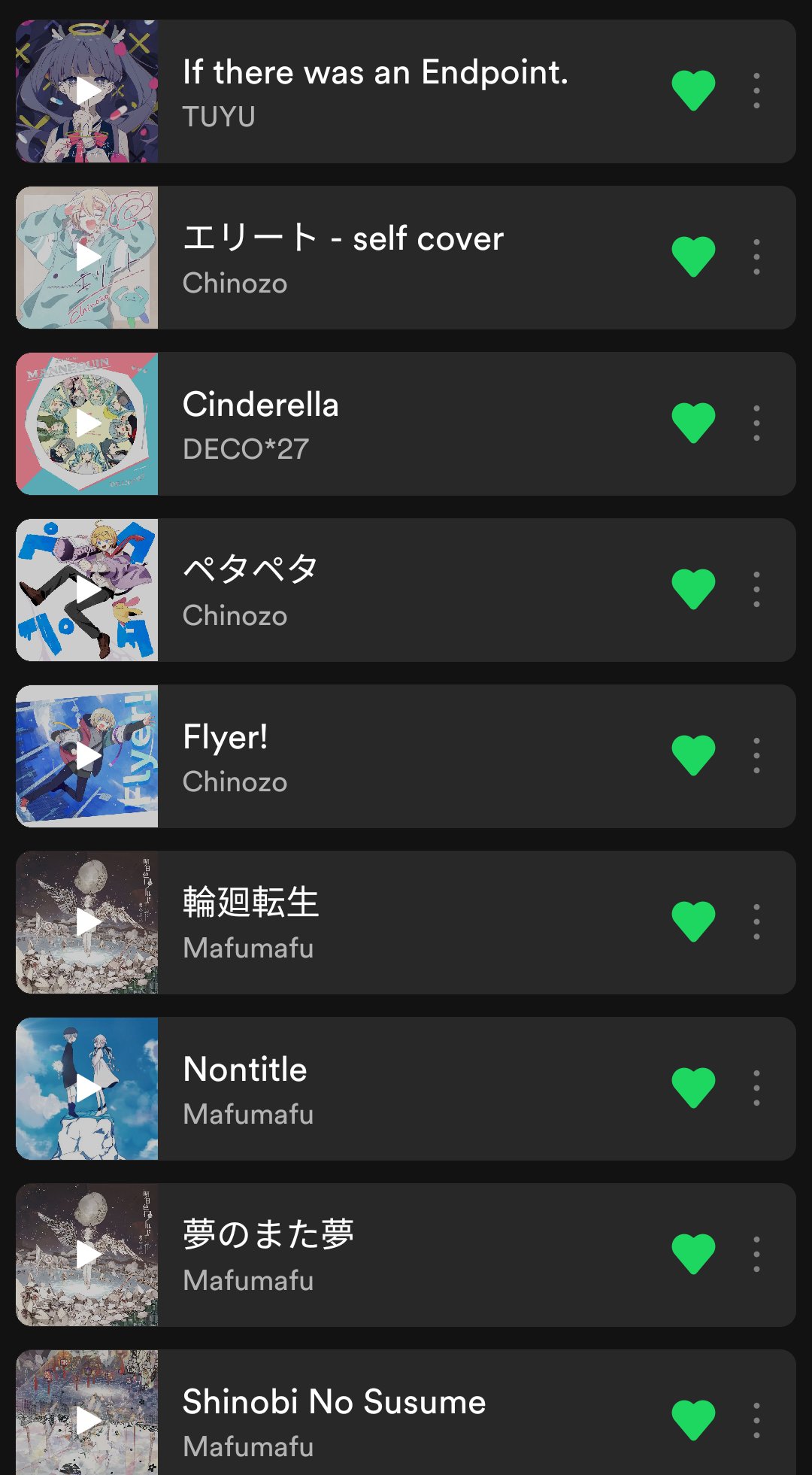Unfavorite Flyer! using its green heart
The height and width of the screenshot is (1475, 812).
(693, 755)
